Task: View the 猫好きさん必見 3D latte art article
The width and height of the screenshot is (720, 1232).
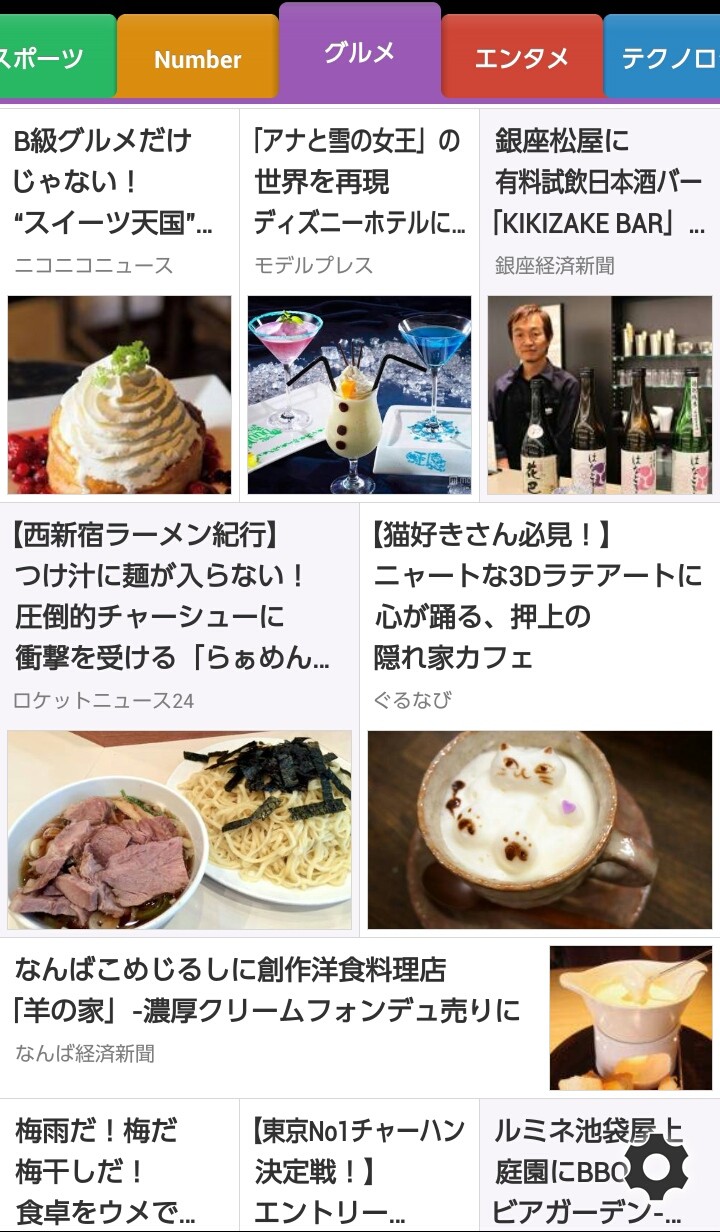Action: [x=539, y=720]
